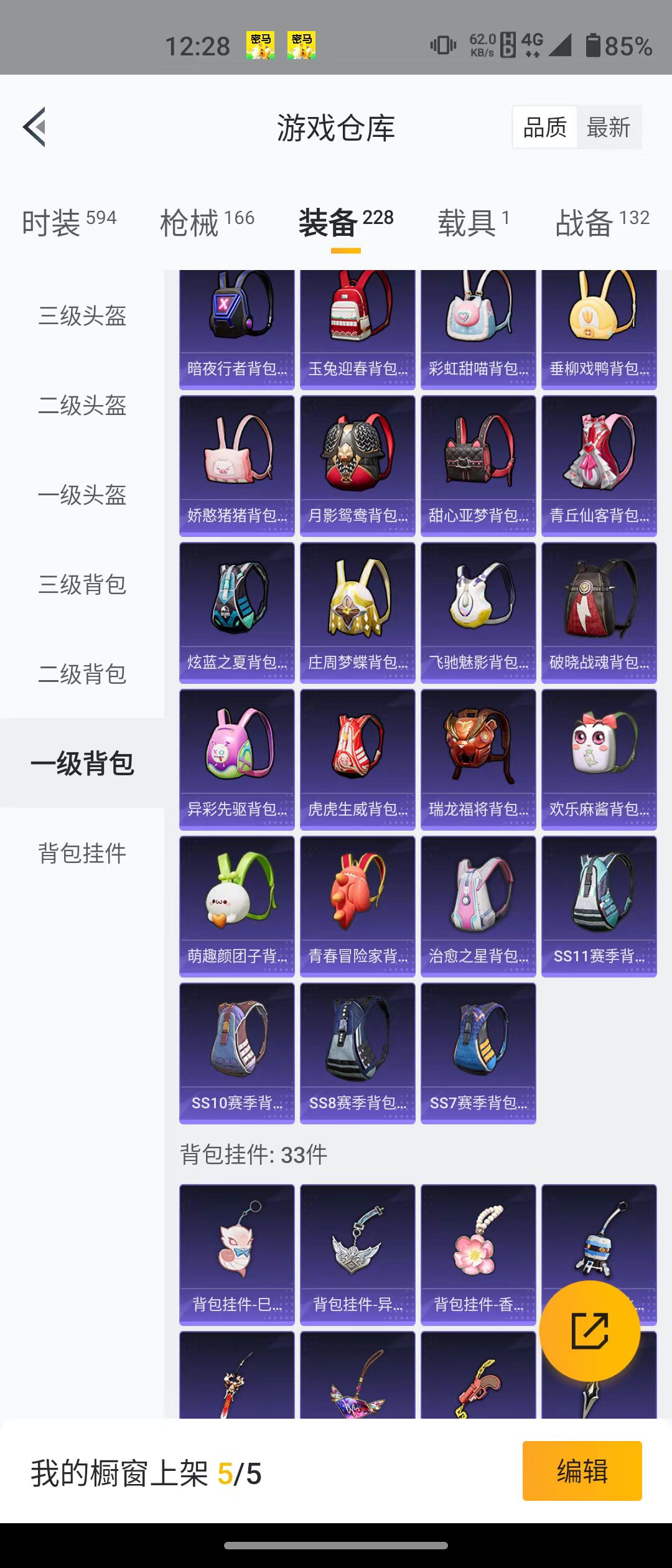Tap the 编辑 button
Screen dimensions: 672x1568
pos(582,1471)
